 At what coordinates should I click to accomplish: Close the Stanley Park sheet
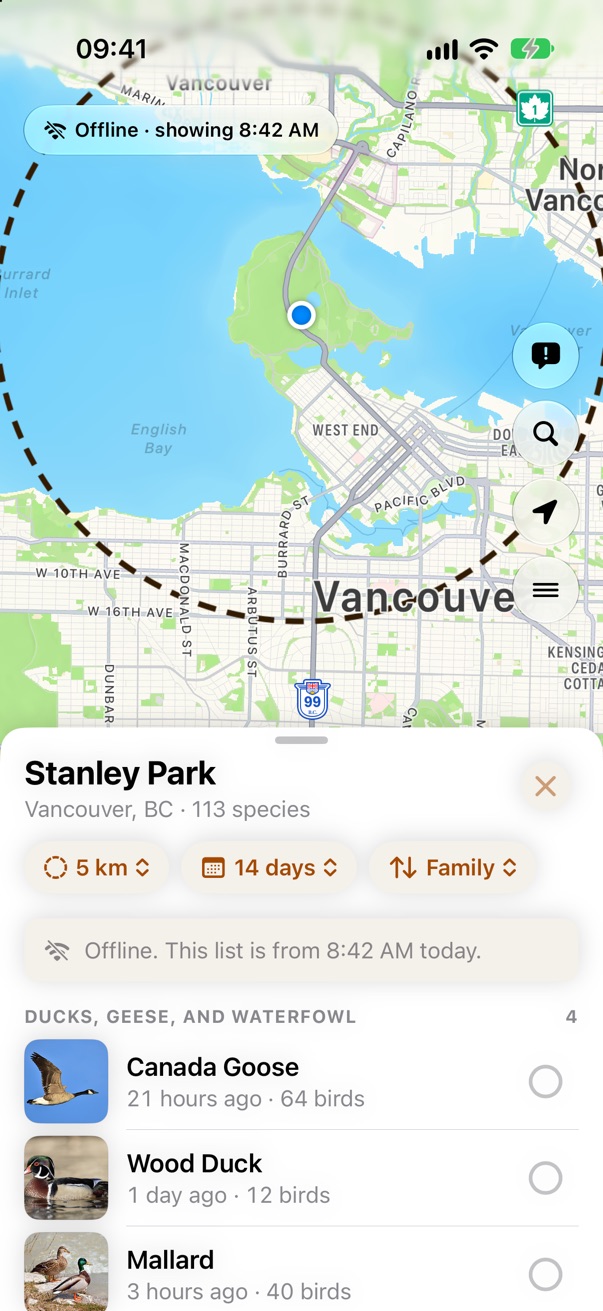click(x=545, y=786)
